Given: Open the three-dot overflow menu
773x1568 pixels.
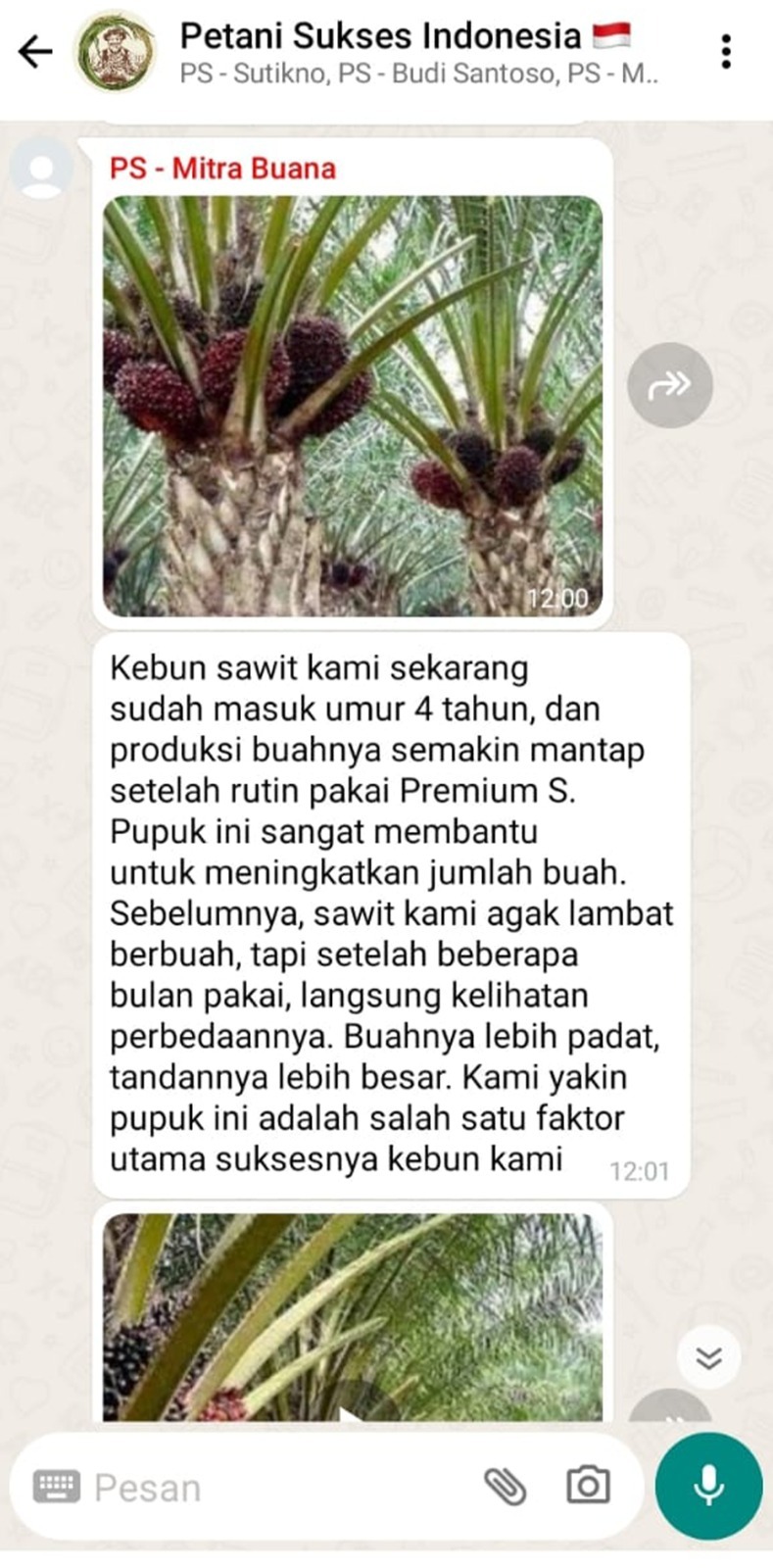Looking at the screenshot, I should 726,51.
